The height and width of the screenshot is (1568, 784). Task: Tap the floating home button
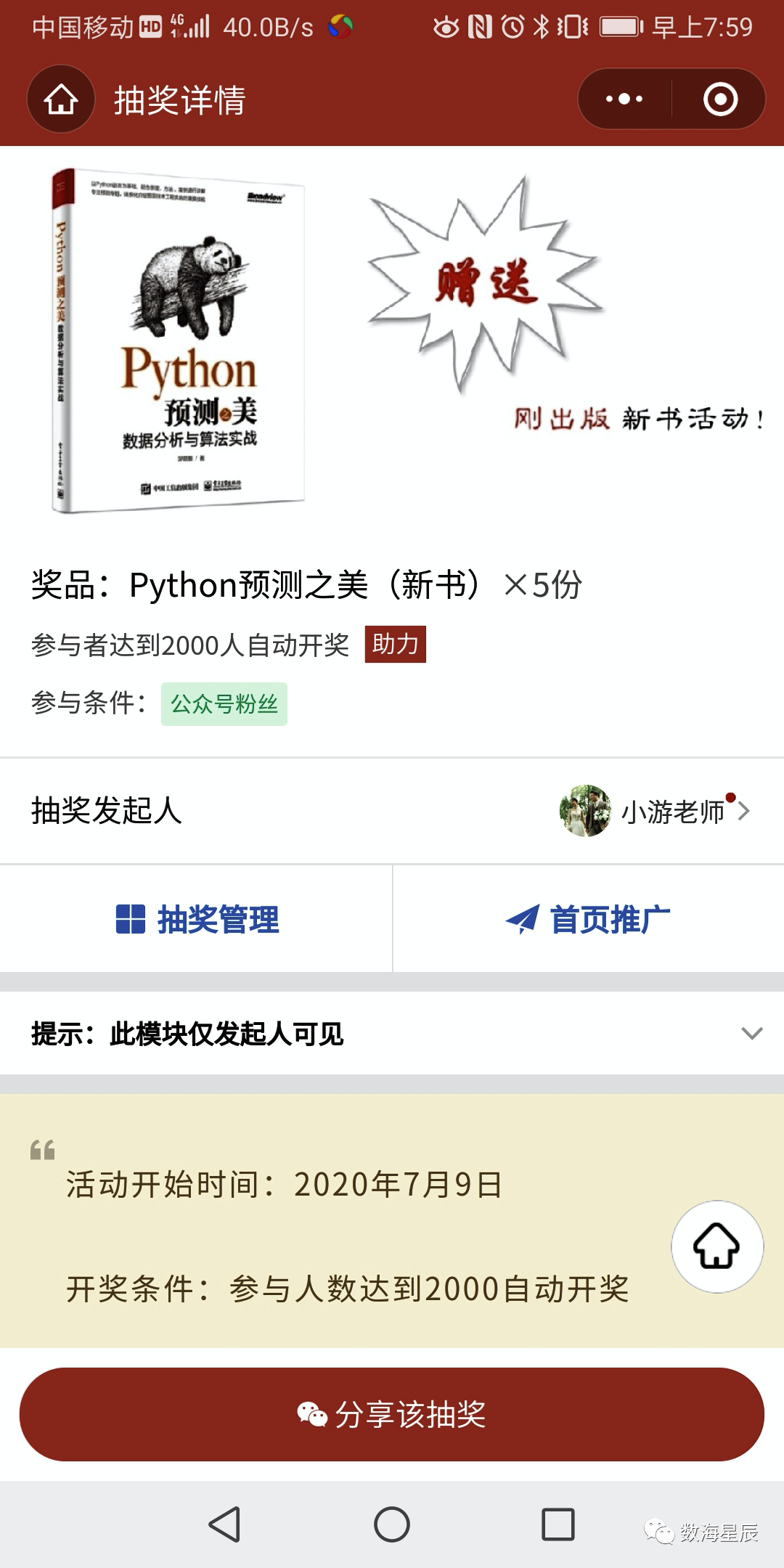click(716, 1246)
